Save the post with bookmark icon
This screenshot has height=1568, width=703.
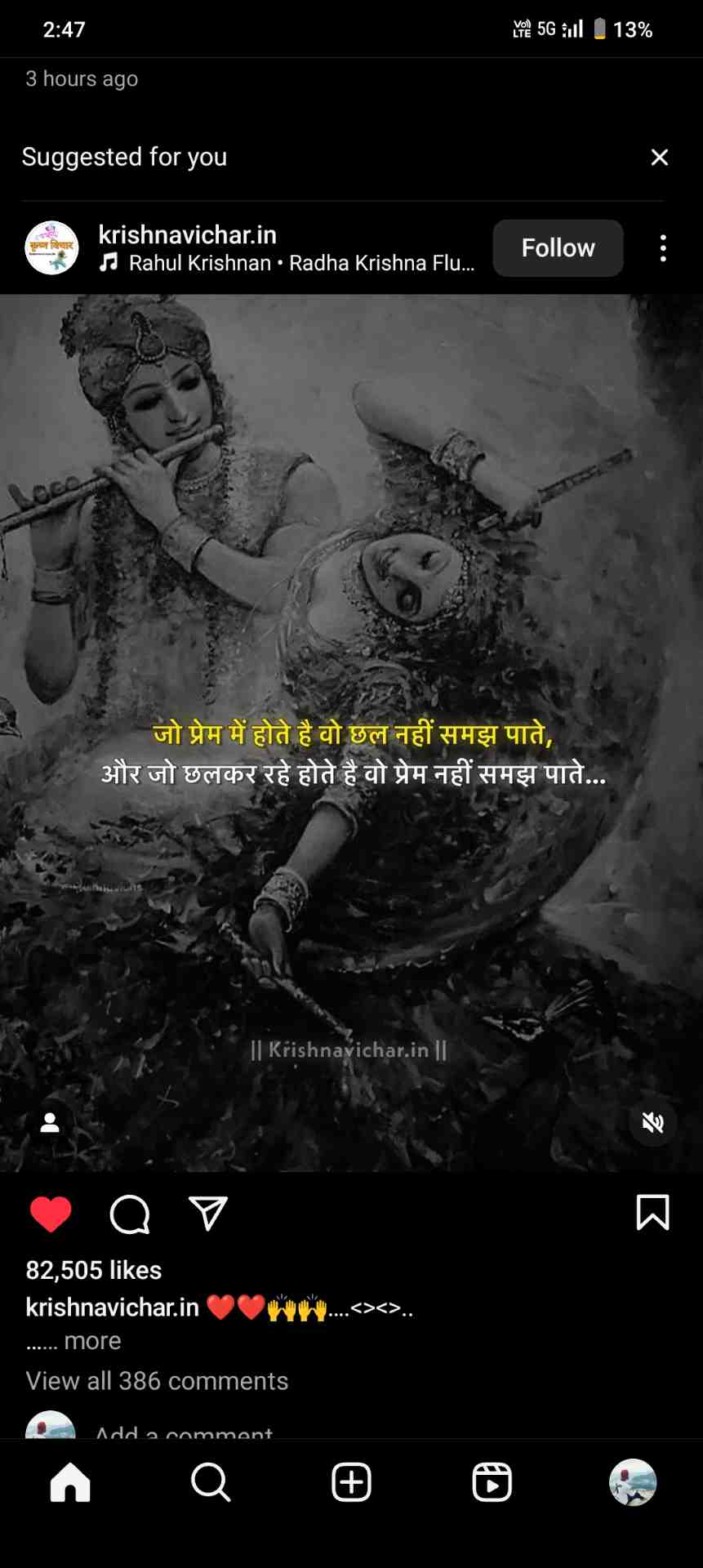652,1212
